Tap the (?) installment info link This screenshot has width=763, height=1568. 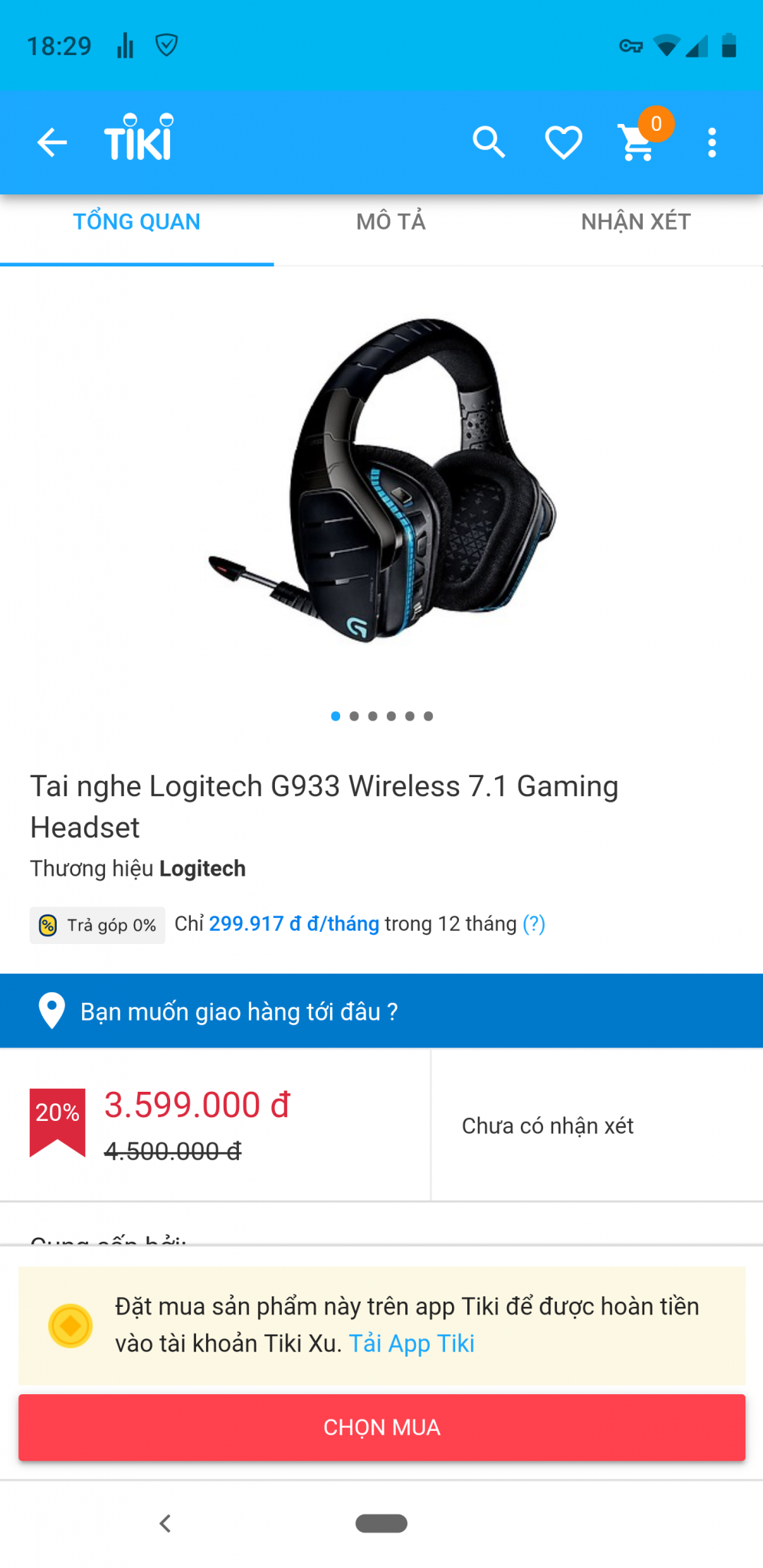pyautogui.click(x=534, y=924)
